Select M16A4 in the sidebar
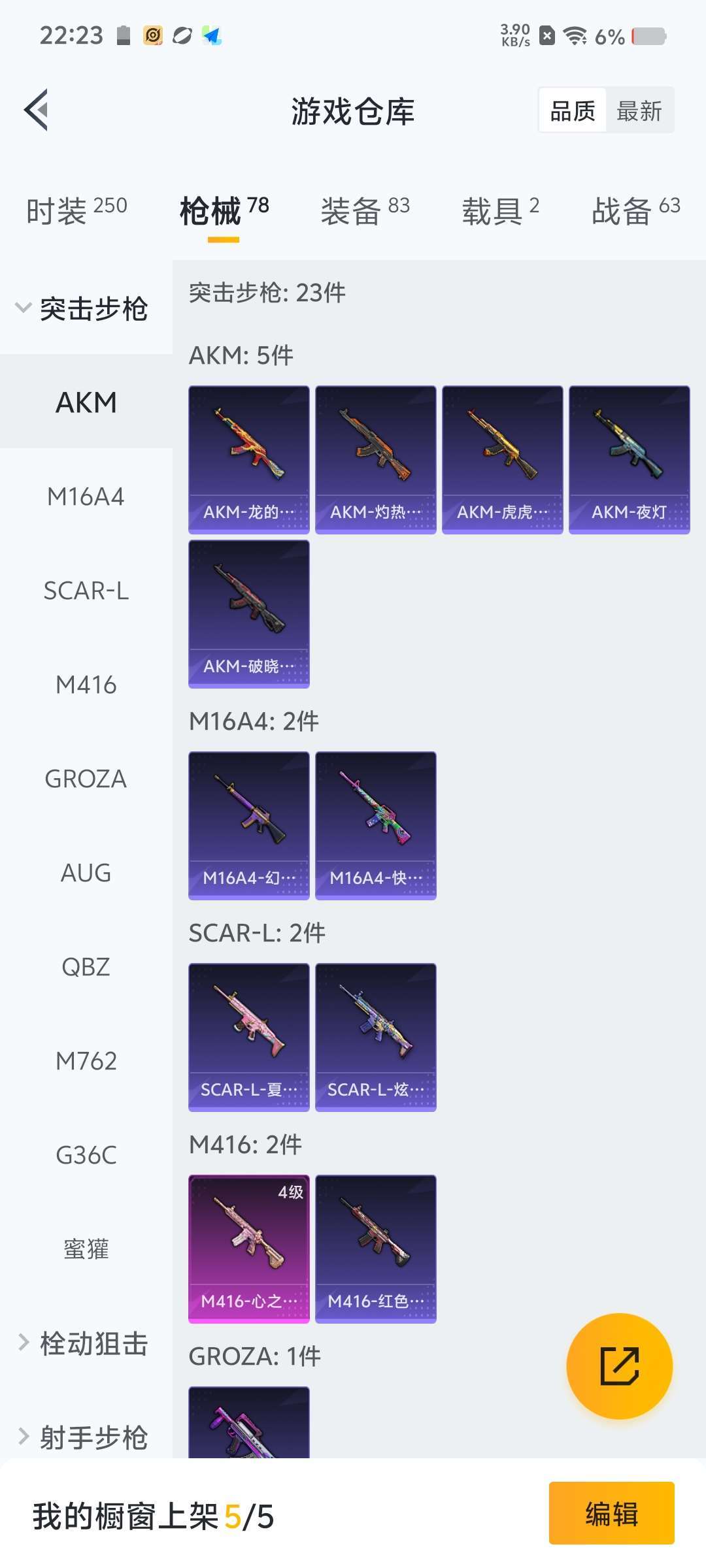Viewport: 706px width, 1568px height. pyautogui.click(x=86, y=497)
